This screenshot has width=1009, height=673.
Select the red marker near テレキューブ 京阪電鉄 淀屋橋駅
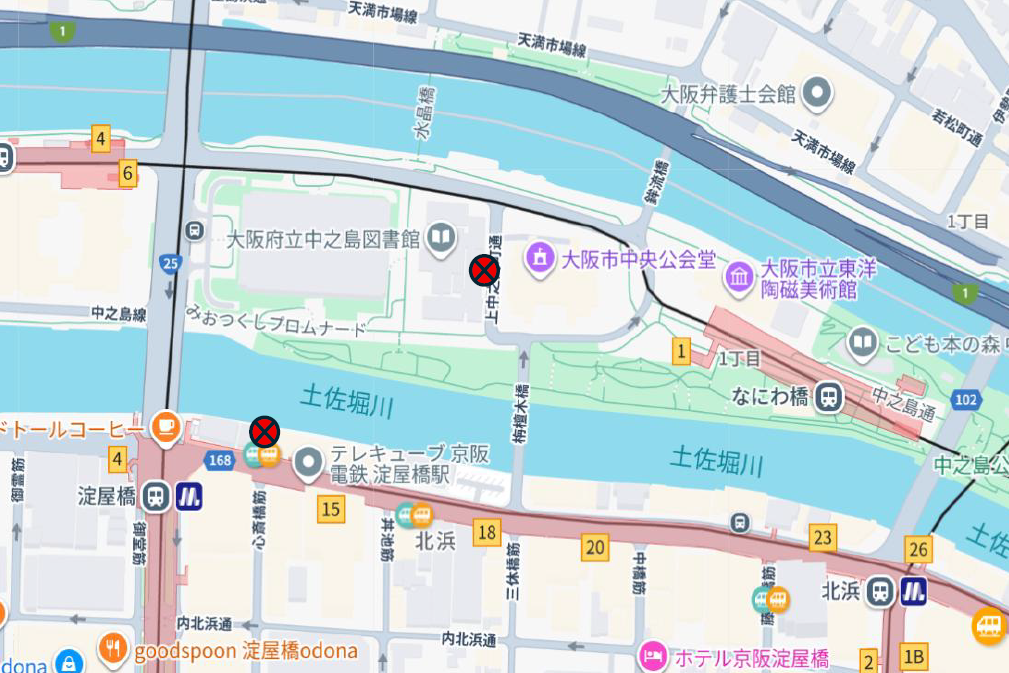[264, 432]
